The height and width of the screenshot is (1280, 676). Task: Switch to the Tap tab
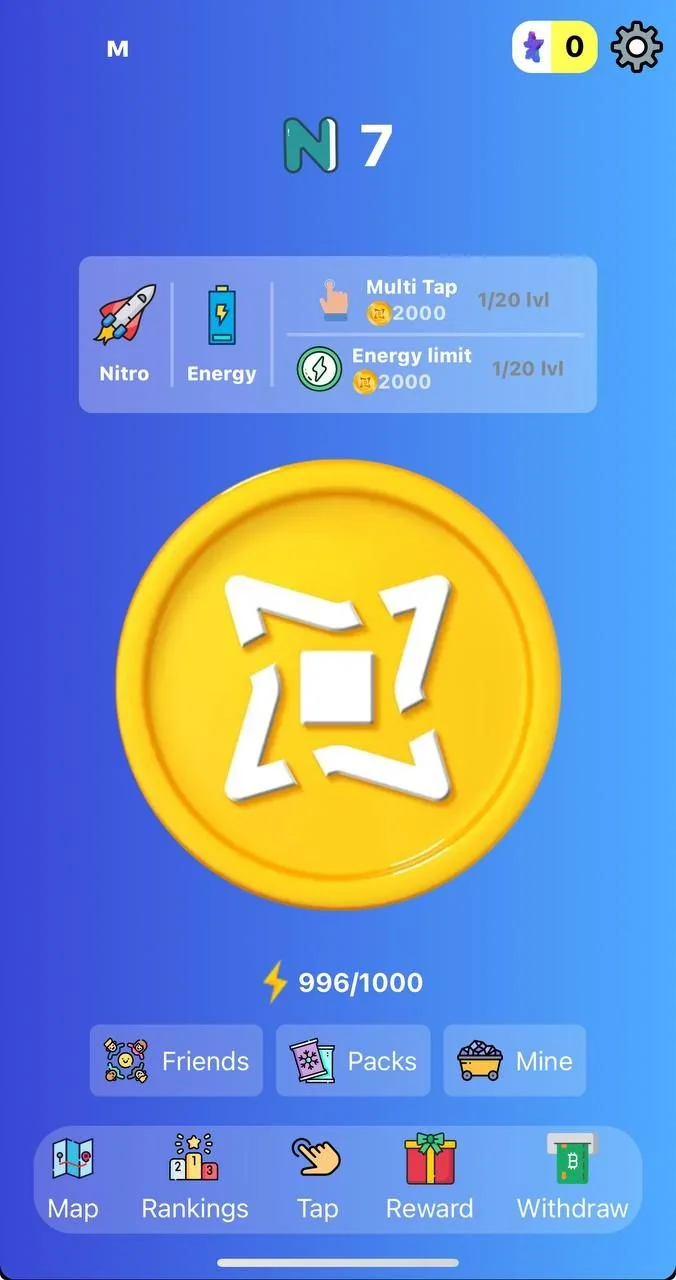317,1179
